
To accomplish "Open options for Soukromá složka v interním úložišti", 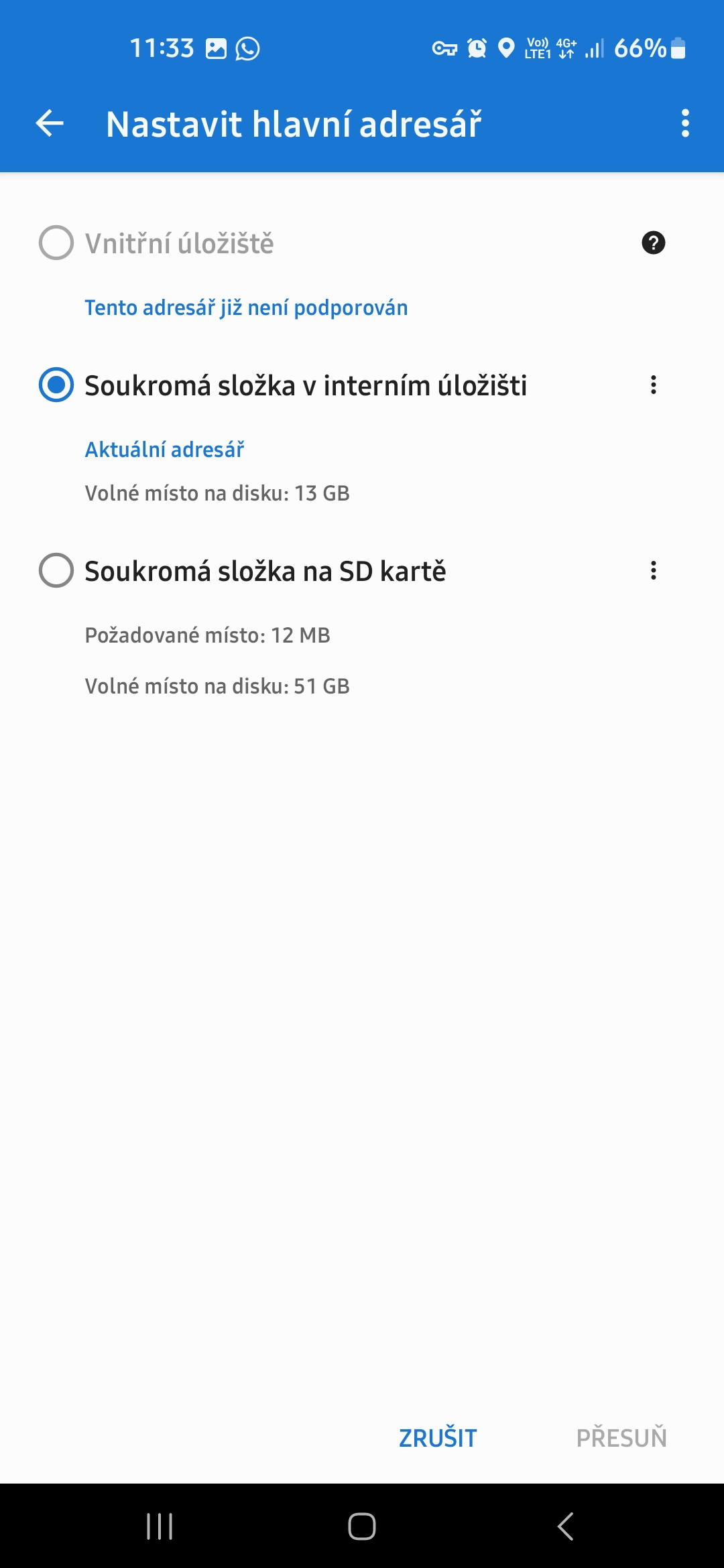I will (x=653, y=385).
